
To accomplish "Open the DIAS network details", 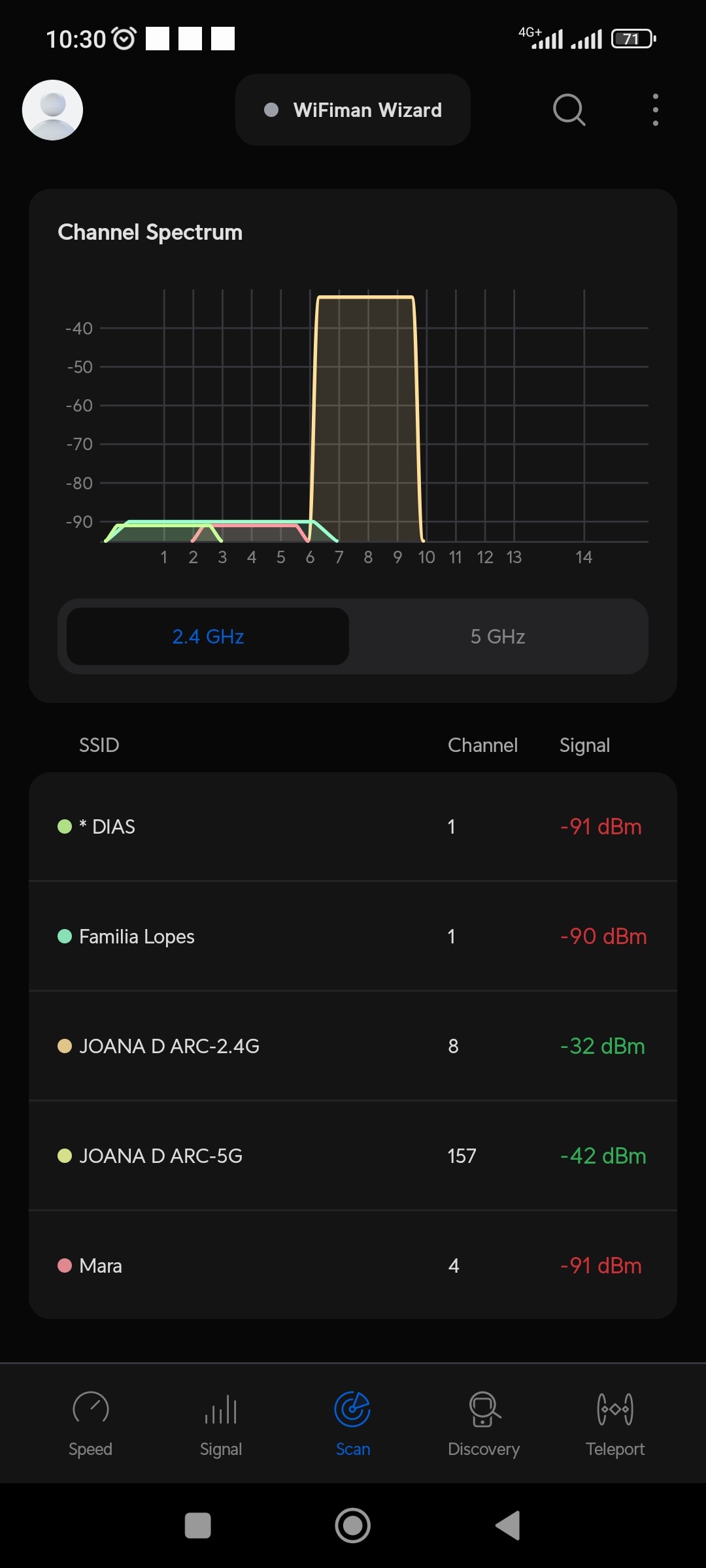I will click(x=353, y=826).
